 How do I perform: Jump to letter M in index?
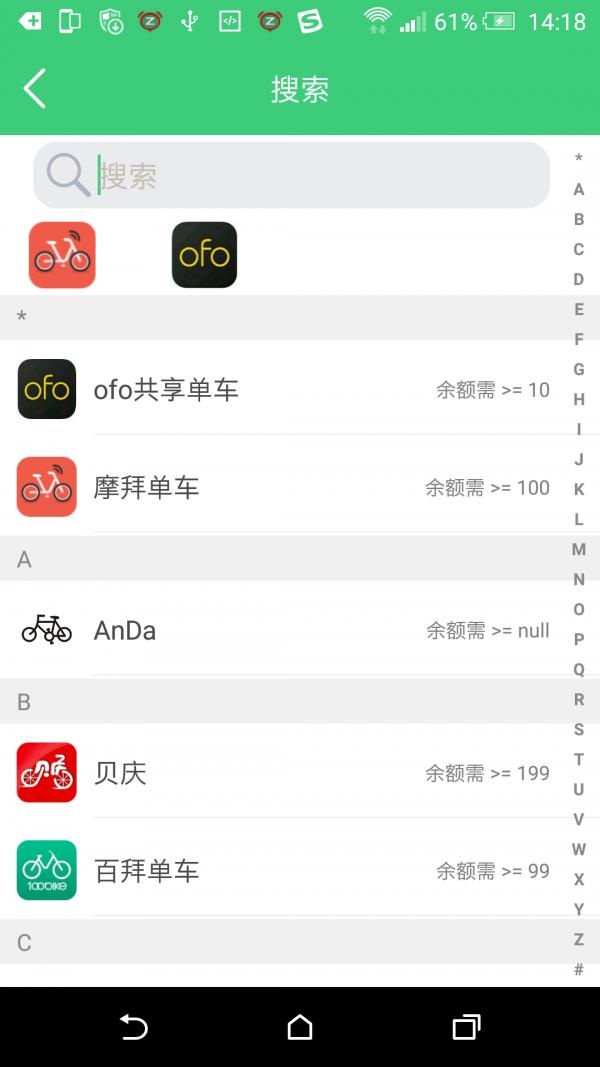pyautogui.click(x=579, y=549)
